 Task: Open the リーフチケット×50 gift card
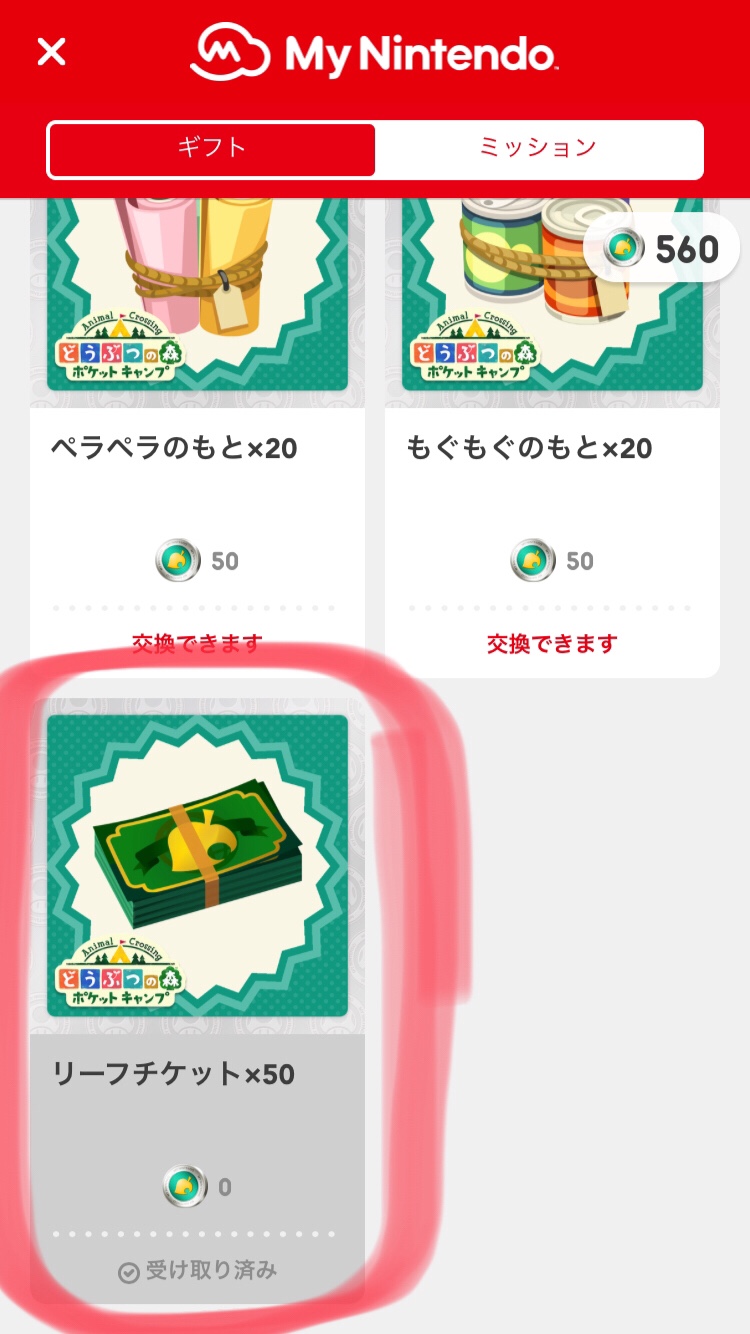pos(197,1000)
